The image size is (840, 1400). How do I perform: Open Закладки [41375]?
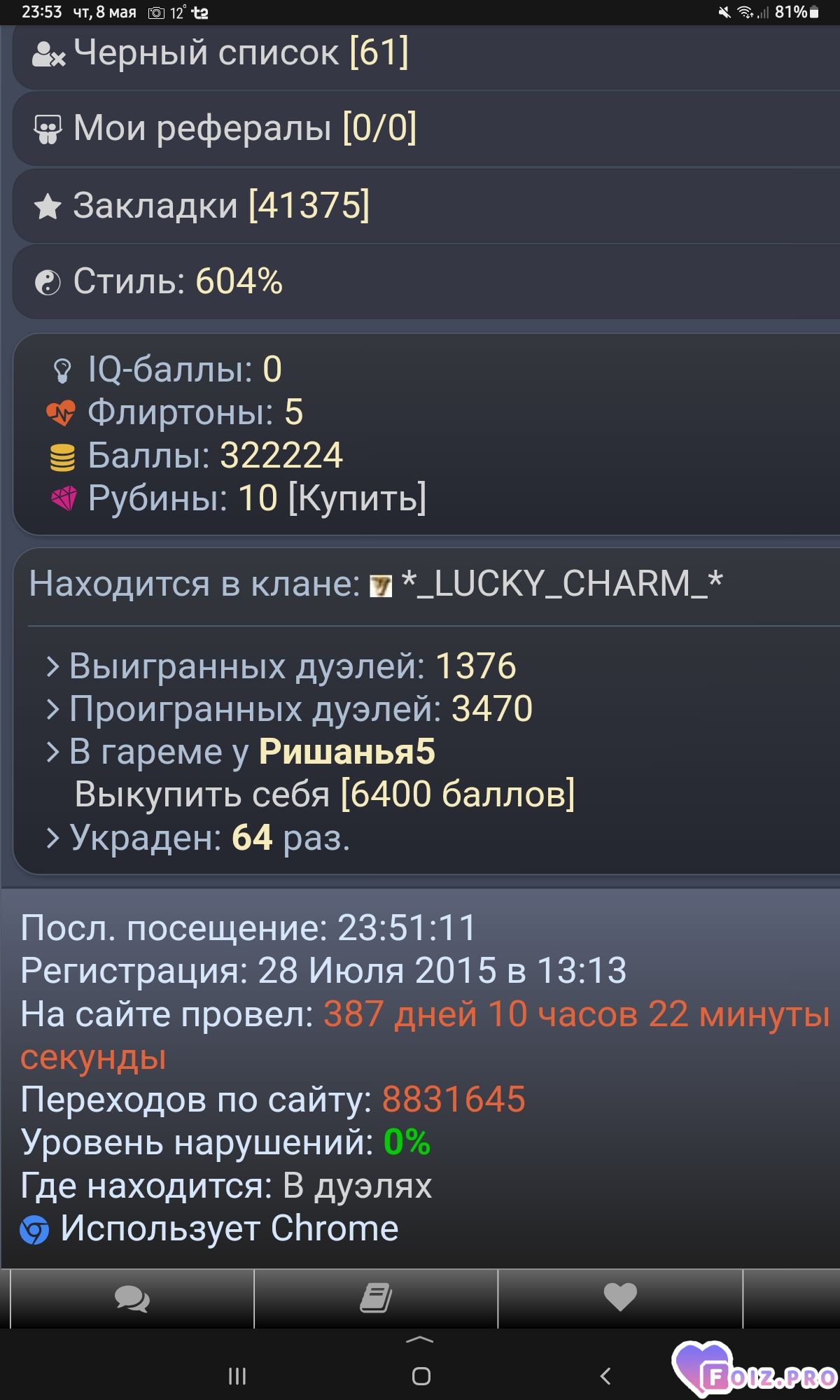click(426, 206)
